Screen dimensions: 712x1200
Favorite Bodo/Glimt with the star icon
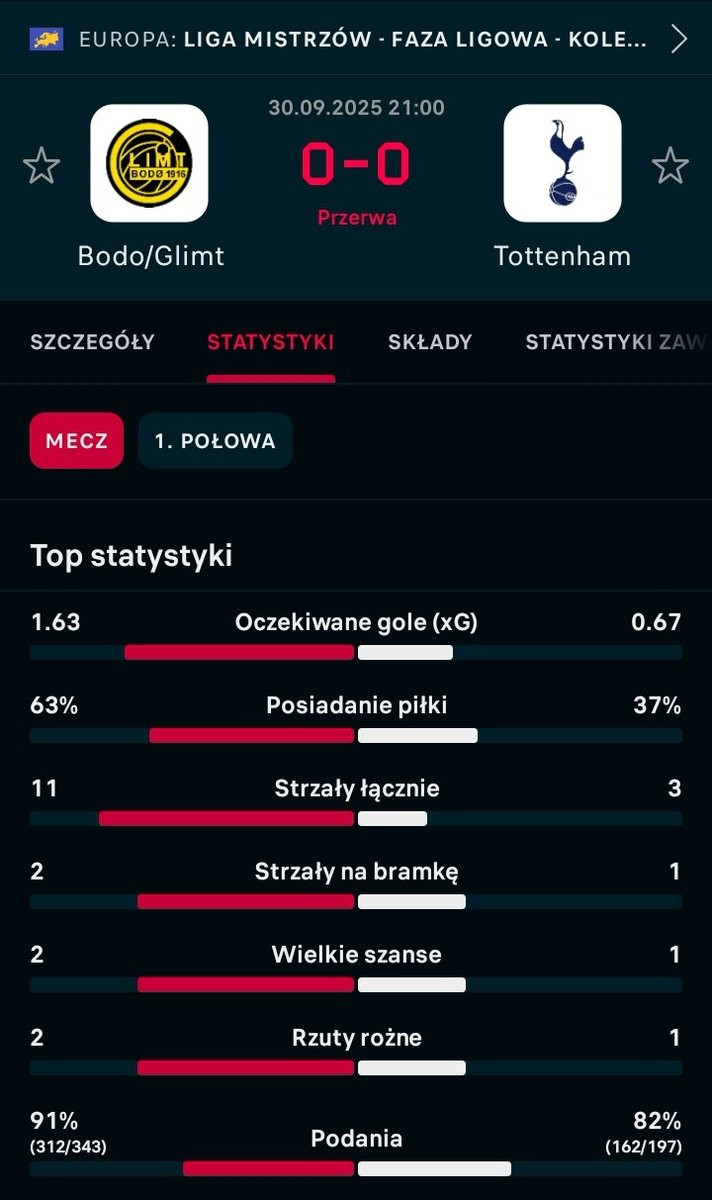(41, 165)
